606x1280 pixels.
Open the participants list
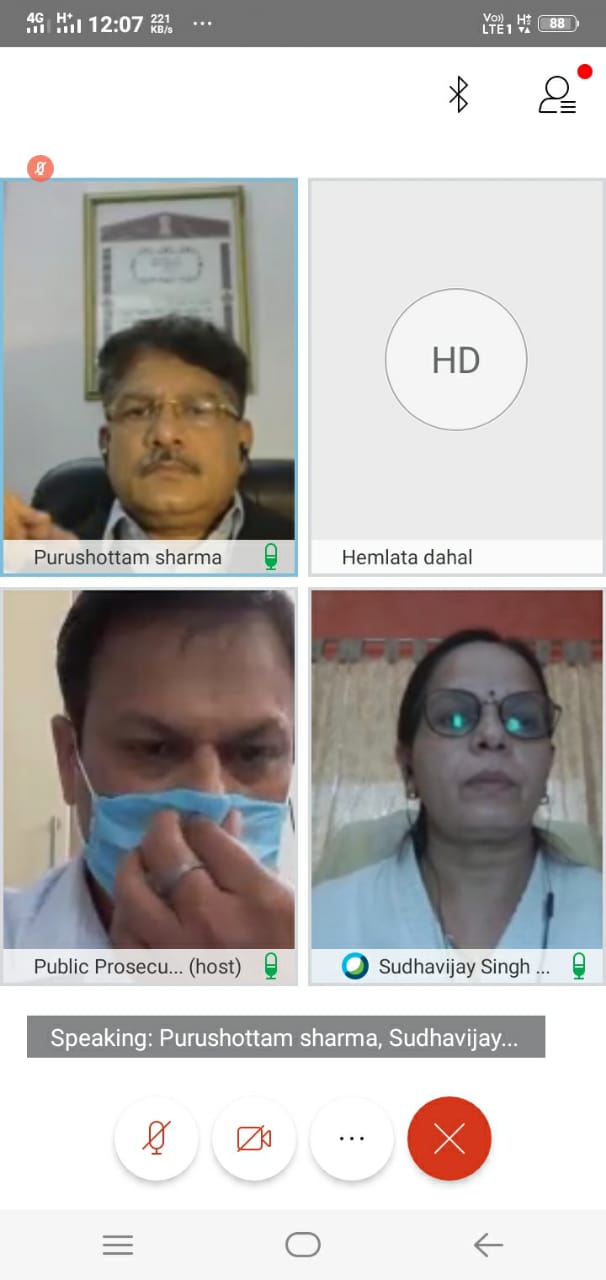tap(557, 95)
